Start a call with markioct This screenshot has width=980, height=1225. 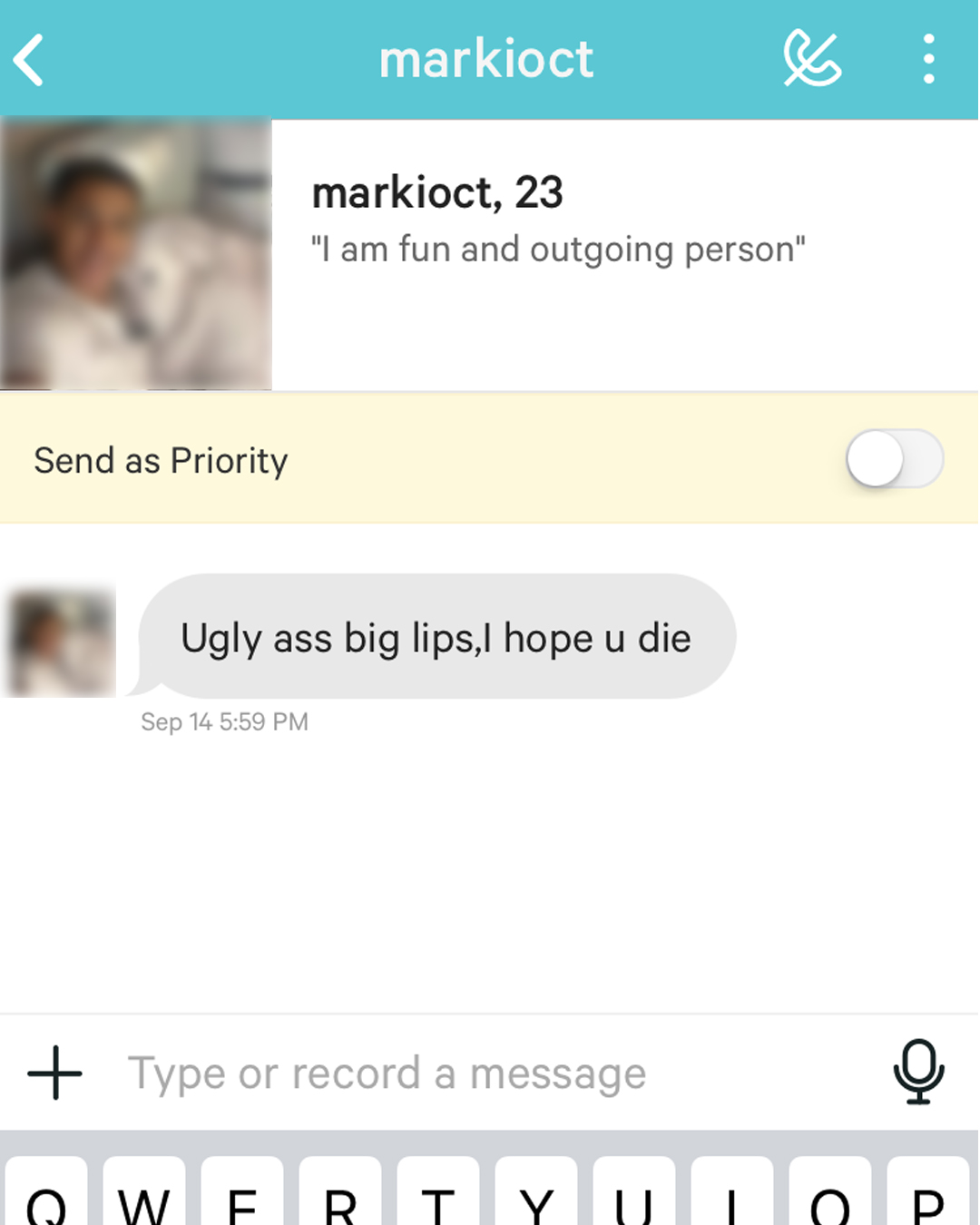tap(812, 59)
